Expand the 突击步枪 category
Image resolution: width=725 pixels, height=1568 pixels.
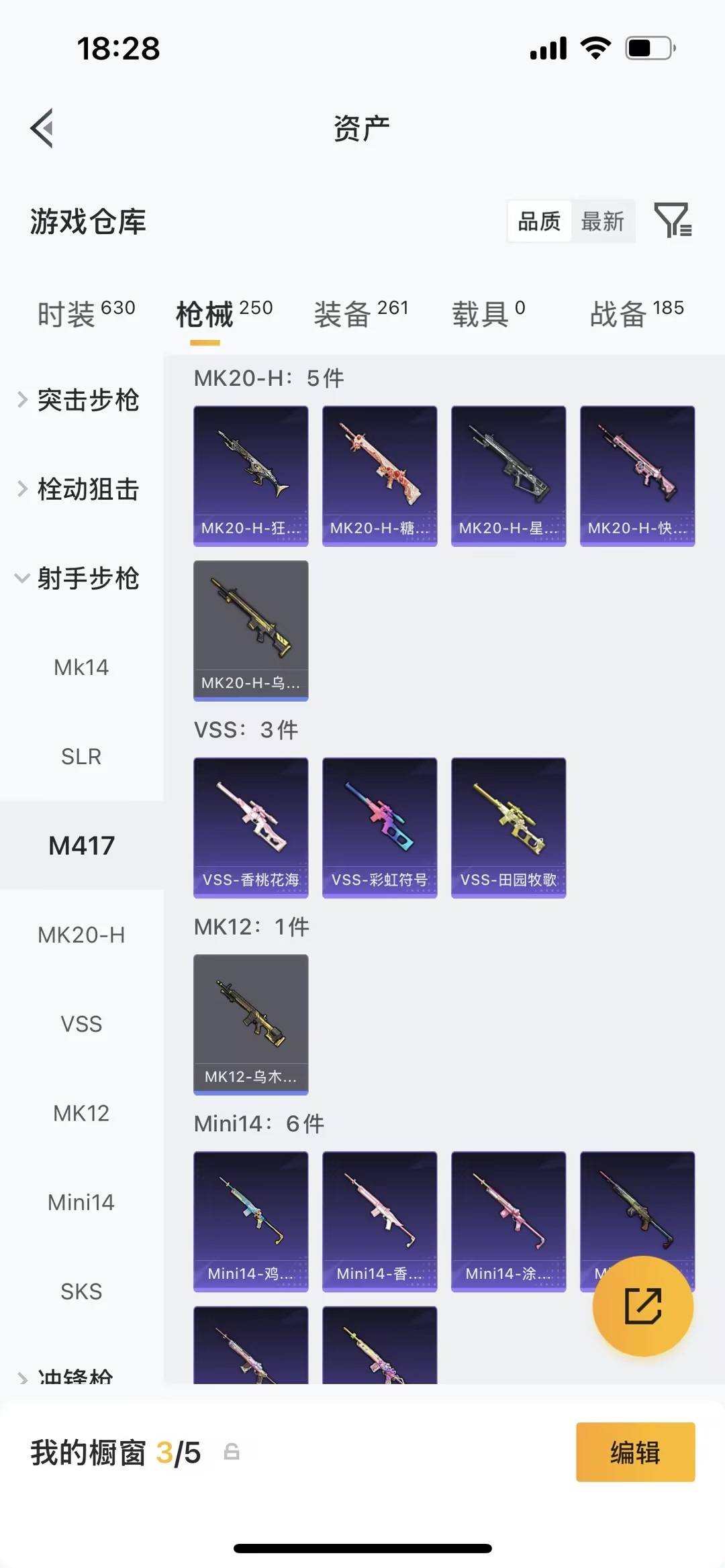81,401
